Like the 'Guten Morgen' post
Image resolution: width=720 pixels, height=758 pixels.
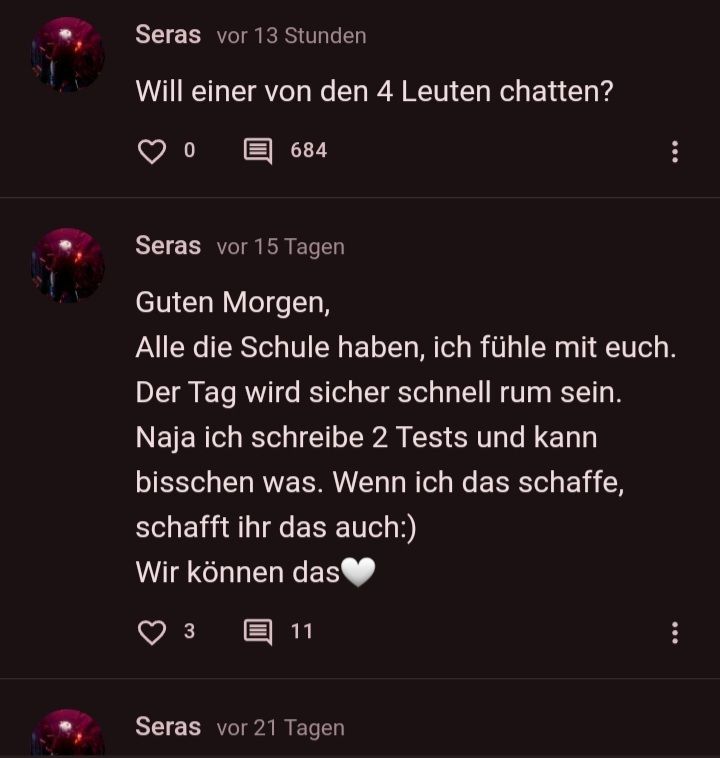coord(151,632)
